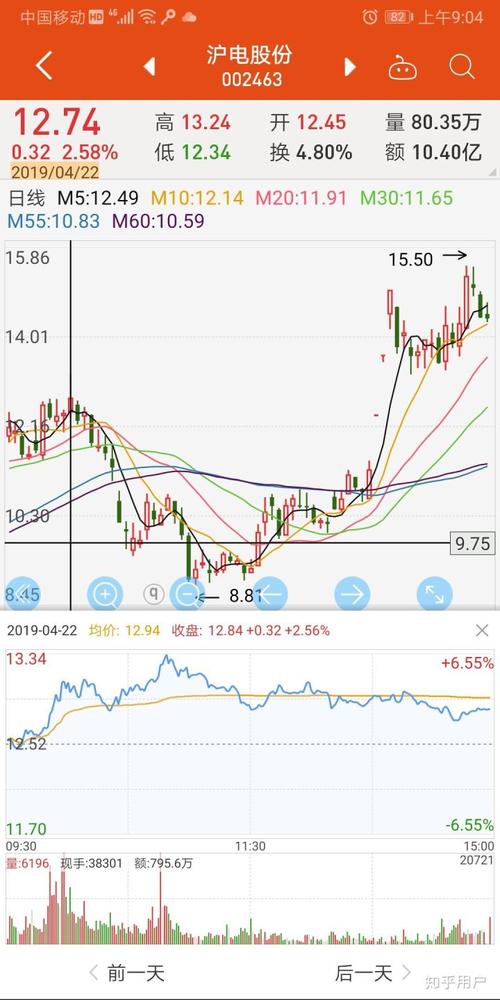The width and height of the screenshot is (500, 1000).
Task: Zoom in on the candlestick chart
Action: (x=105, y=594)
